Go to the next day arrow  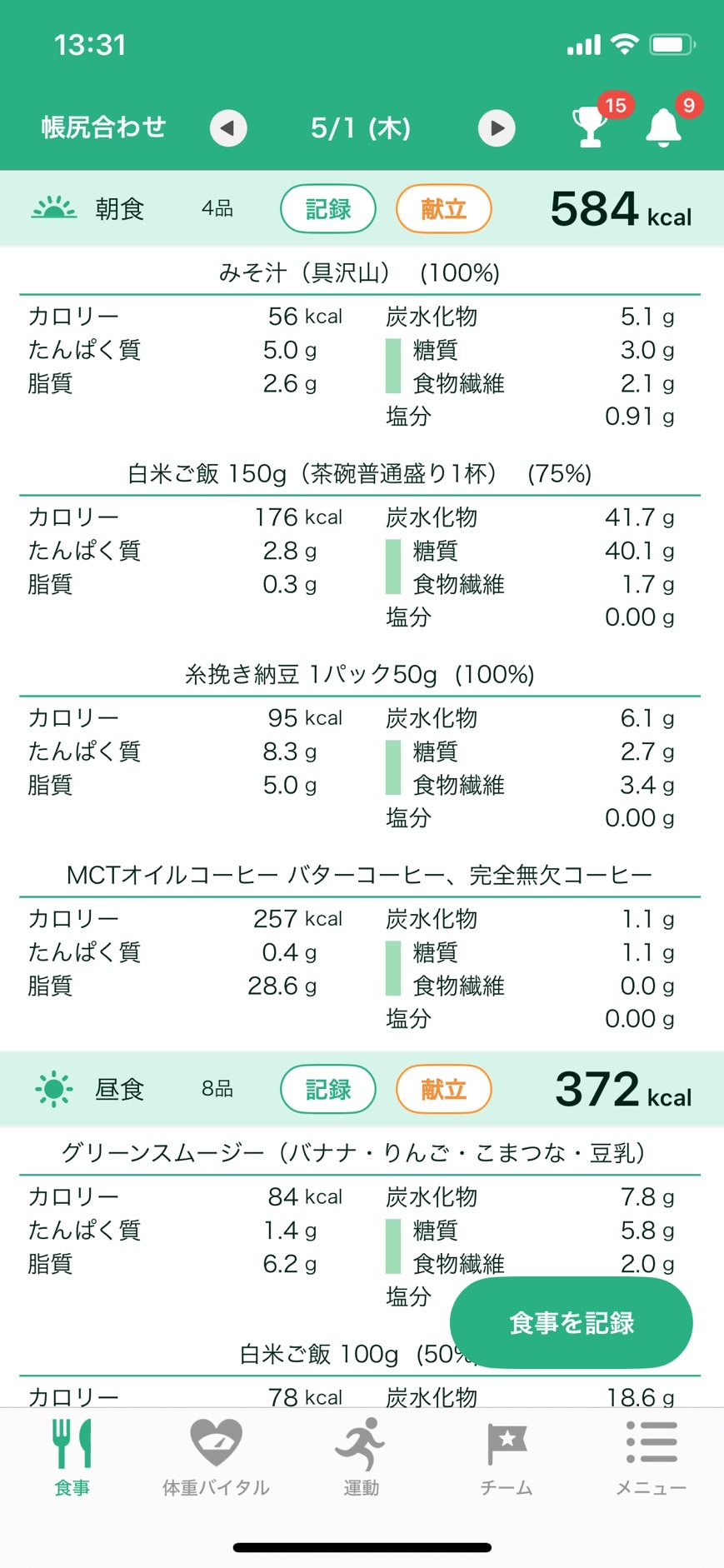[497, 128]
